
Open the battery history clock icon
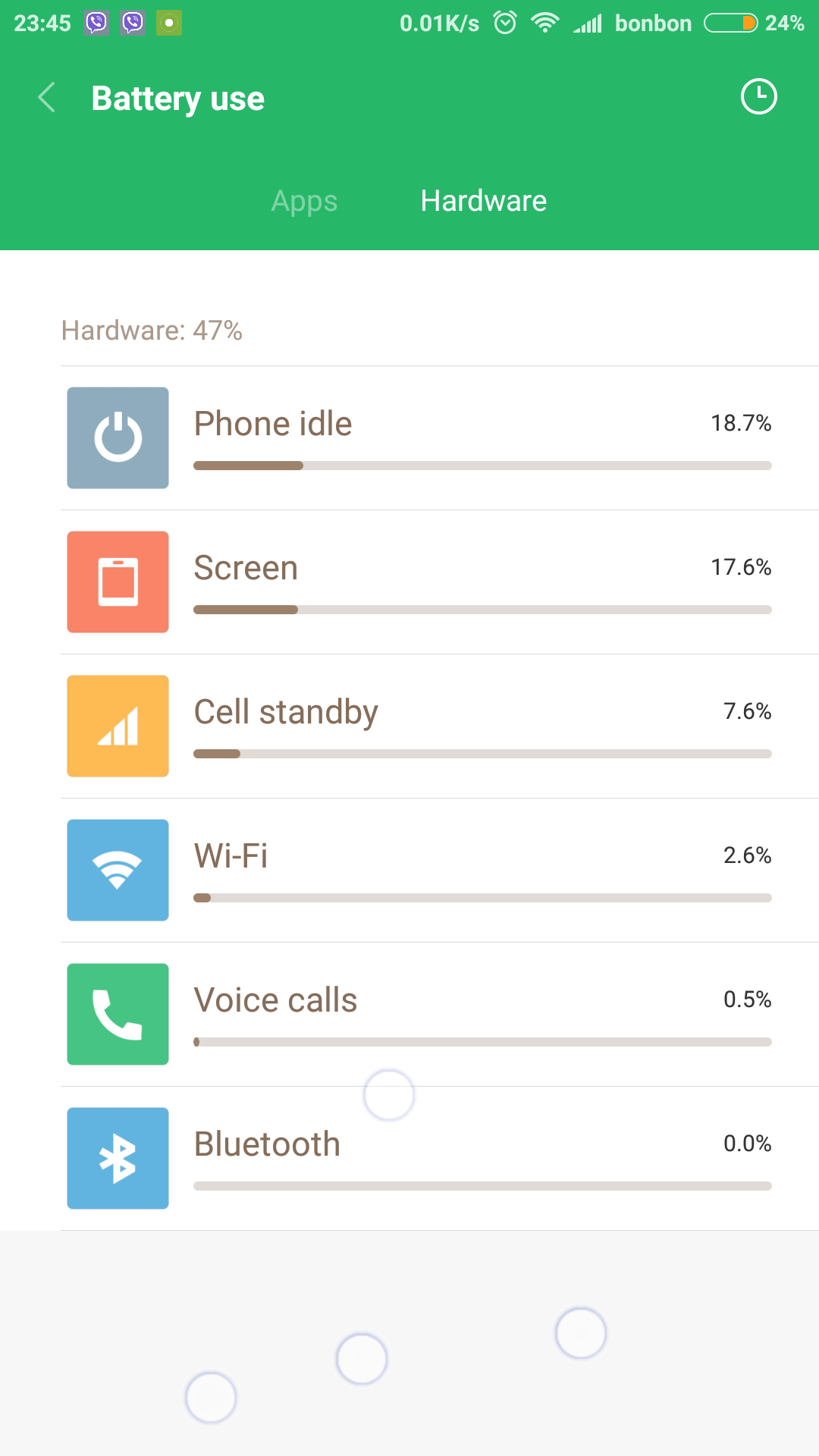[x=758, y=97]
